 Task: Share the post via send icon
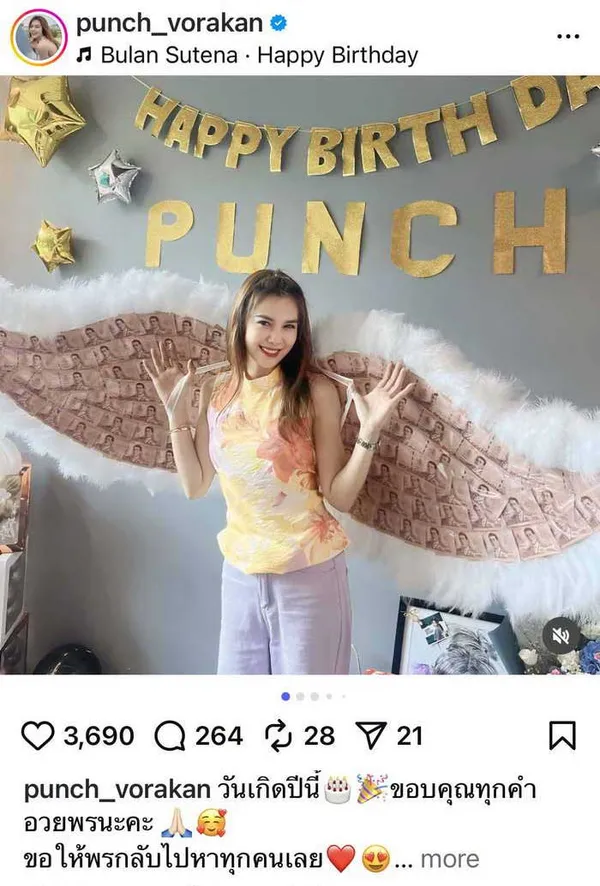point(372,736)
